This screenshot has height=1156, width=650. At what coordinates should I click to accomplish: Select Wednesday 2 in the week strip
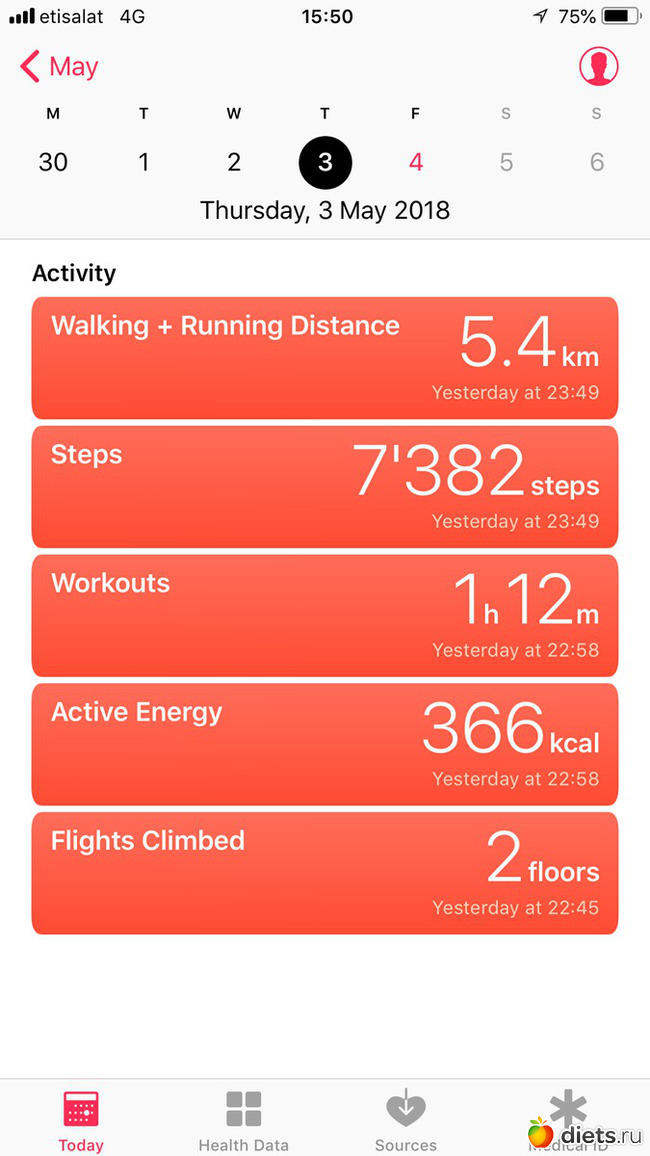[234, 161]
